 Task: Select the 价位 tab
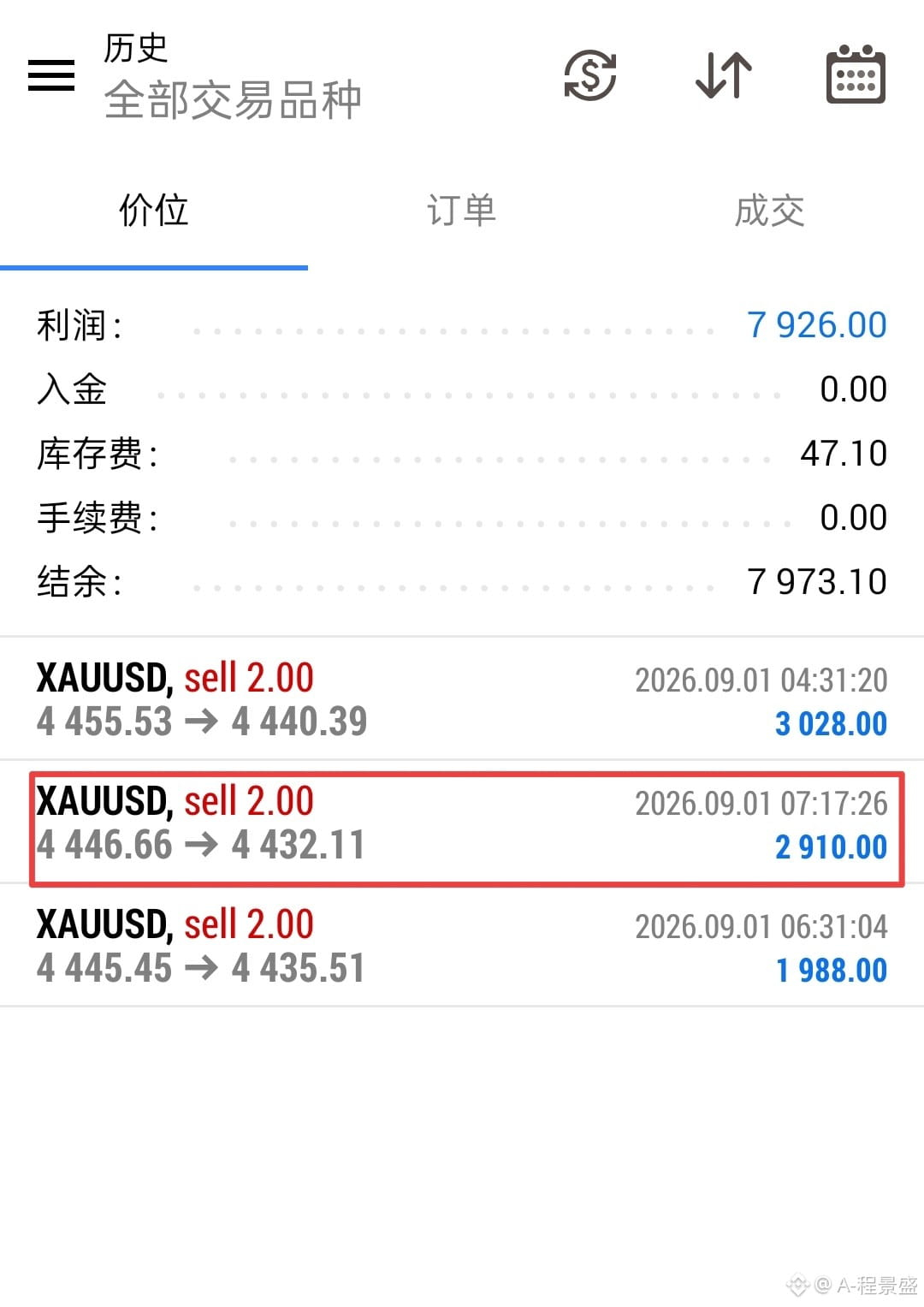point(154,211)
